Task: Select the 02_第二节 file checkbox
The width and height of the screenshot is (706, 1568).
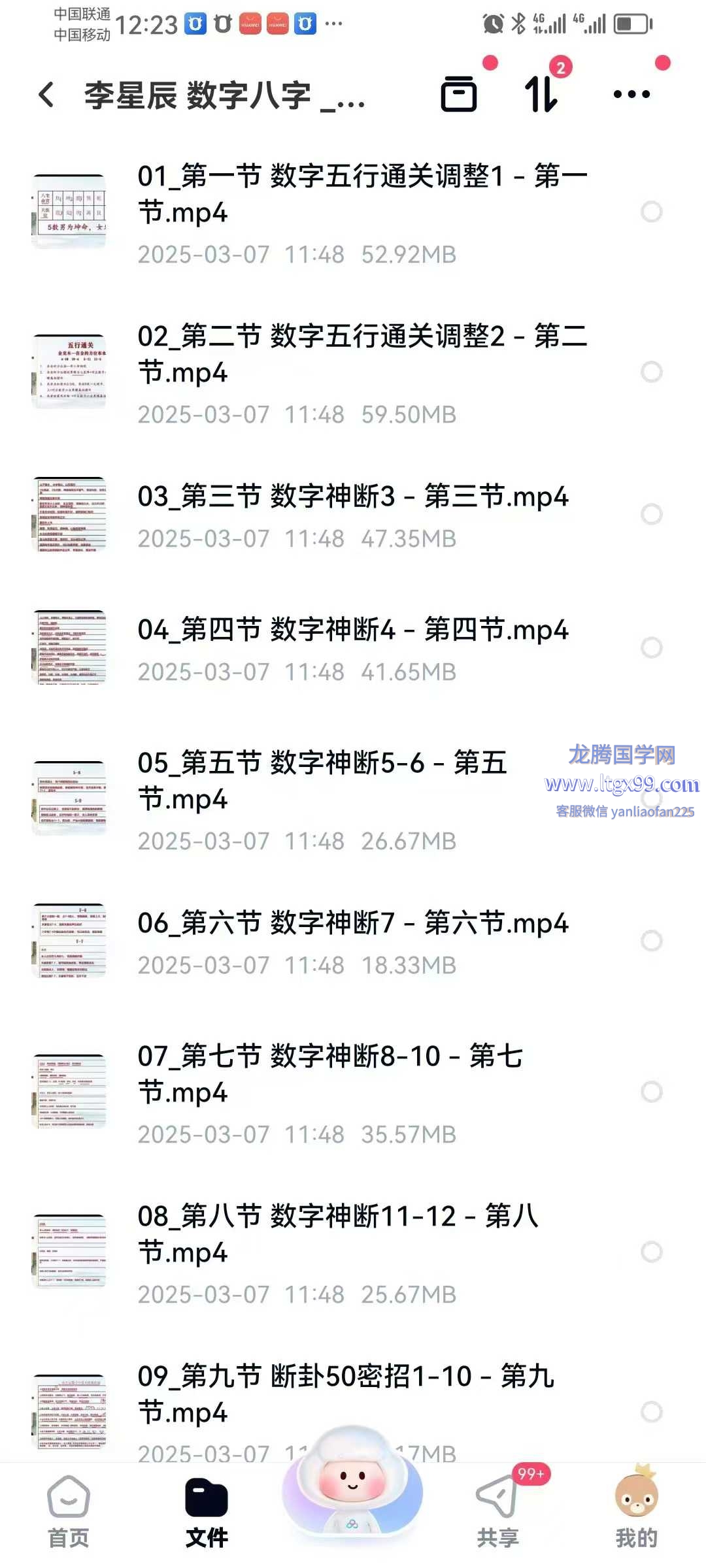Action: 651,372
